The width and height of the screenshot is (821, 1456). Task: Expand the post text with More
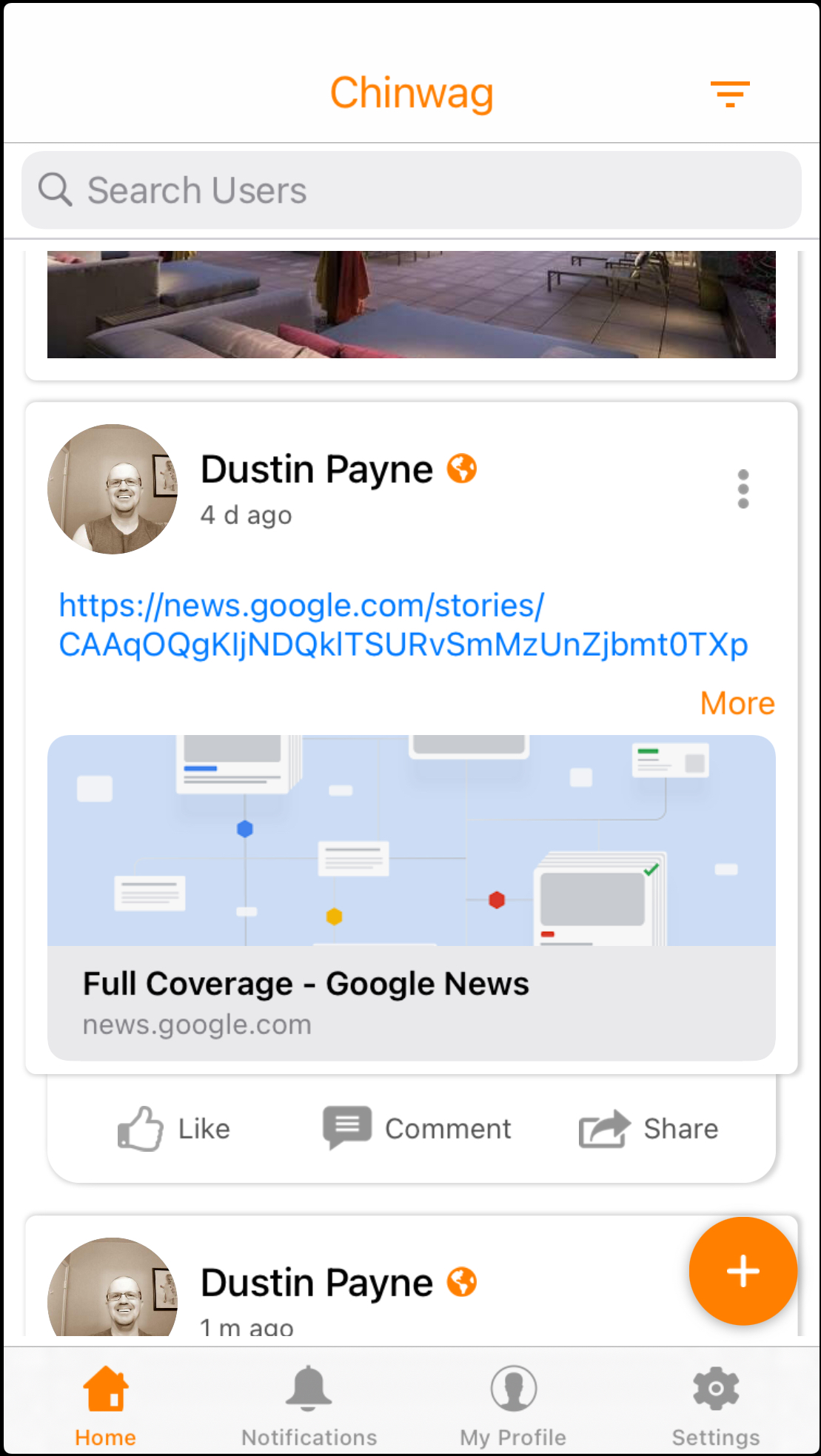pyautogui.click(x=737, y=703)
